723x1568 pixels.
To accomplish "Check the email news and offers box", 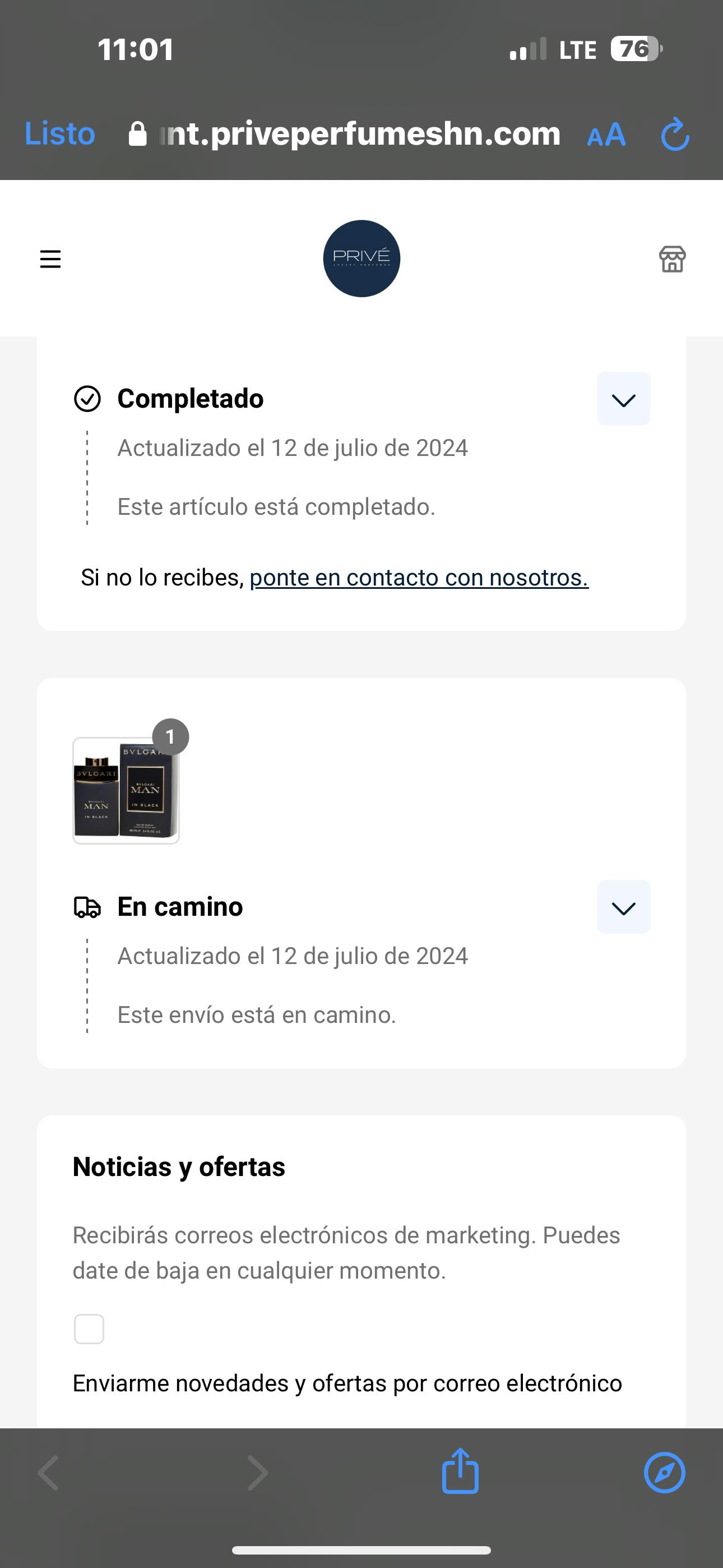I will 89,1329.
